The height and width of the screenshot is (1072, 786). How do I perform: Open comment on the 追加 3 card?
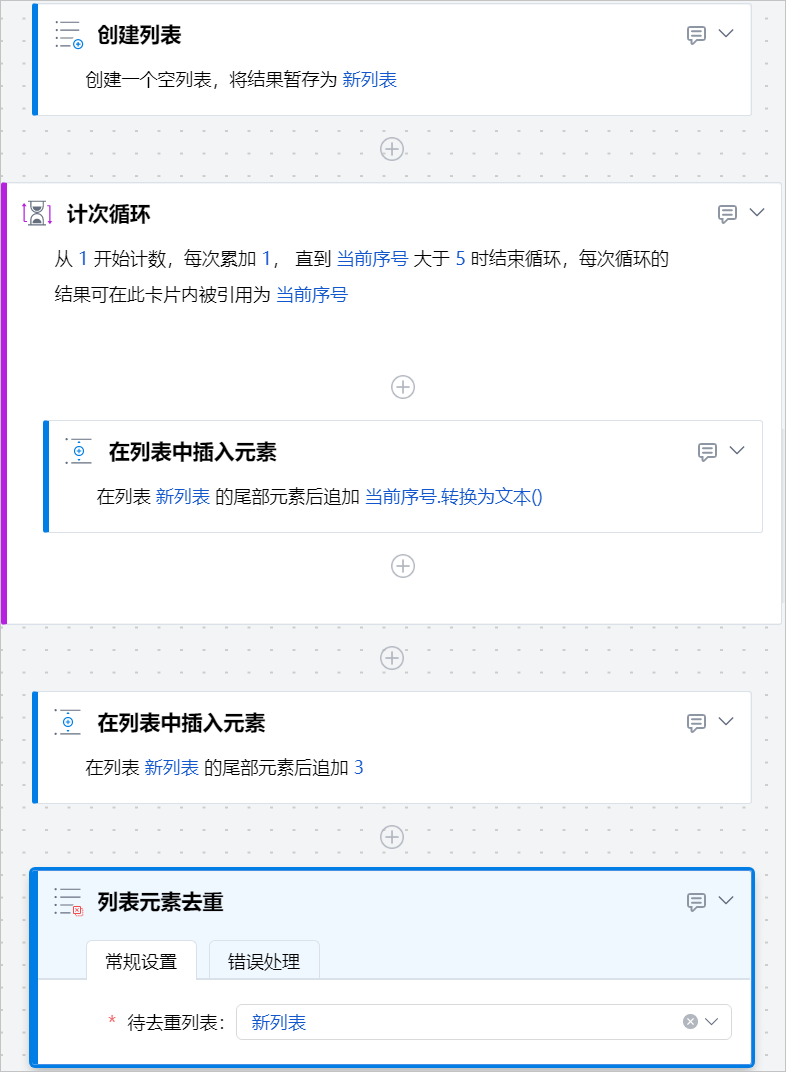click(697, 722)
